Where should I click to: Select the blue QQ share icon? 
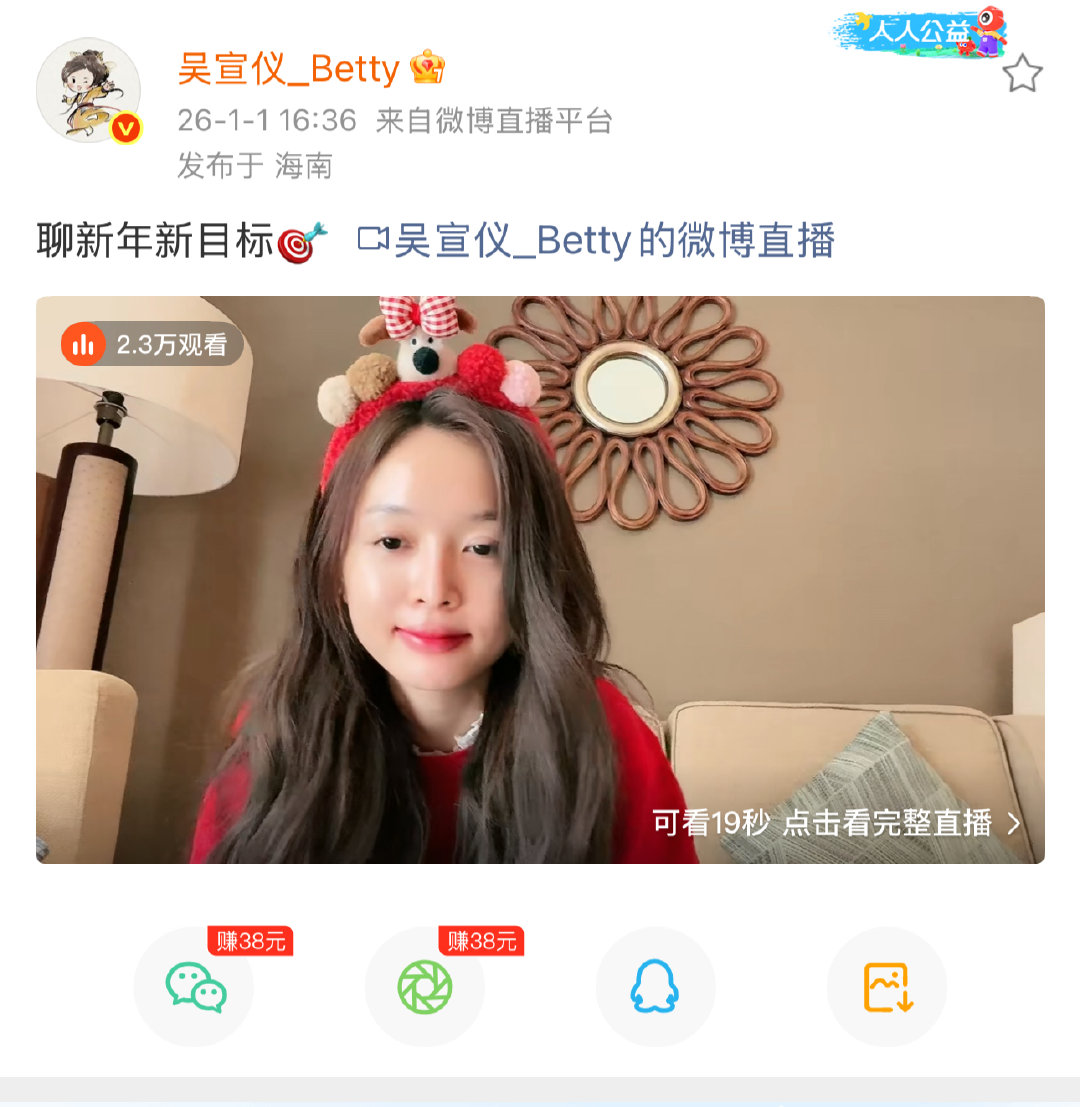(655, 986)
